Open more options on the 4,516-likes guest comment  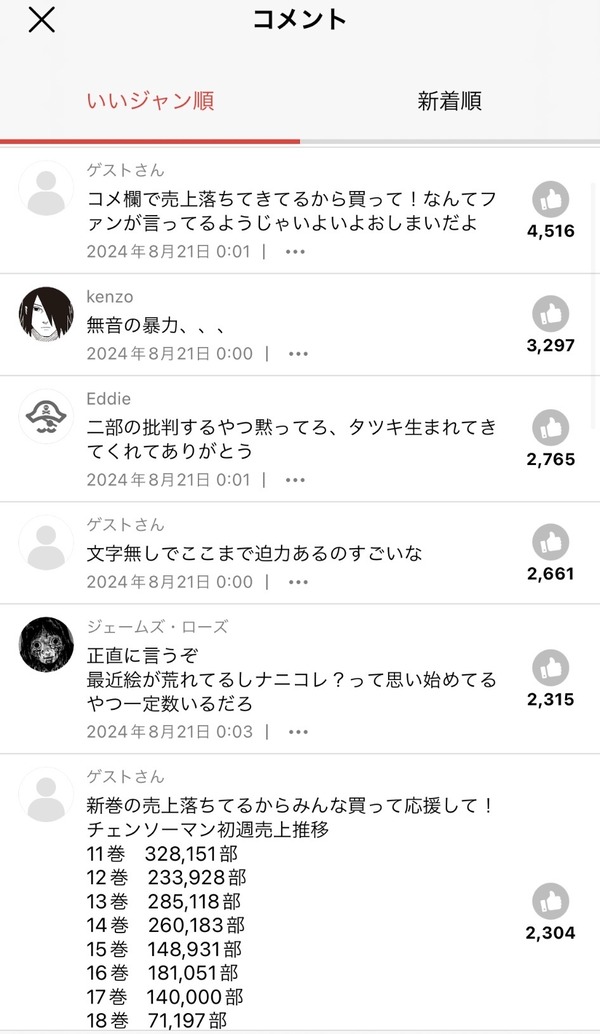coord(295,252)
